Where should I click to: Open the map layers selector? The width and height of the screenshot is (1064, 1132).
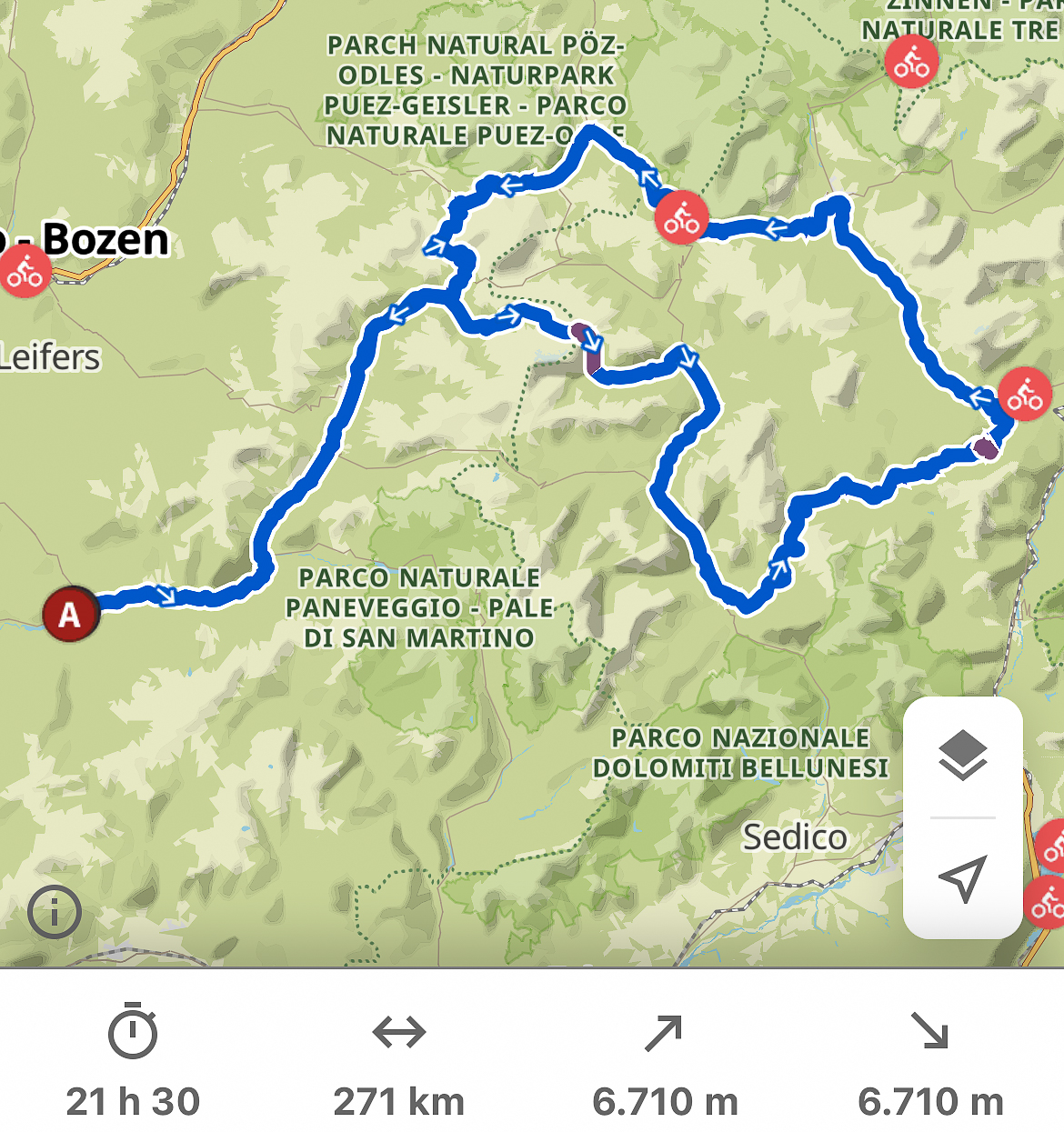pyautogui.click(x=962, y=755)
